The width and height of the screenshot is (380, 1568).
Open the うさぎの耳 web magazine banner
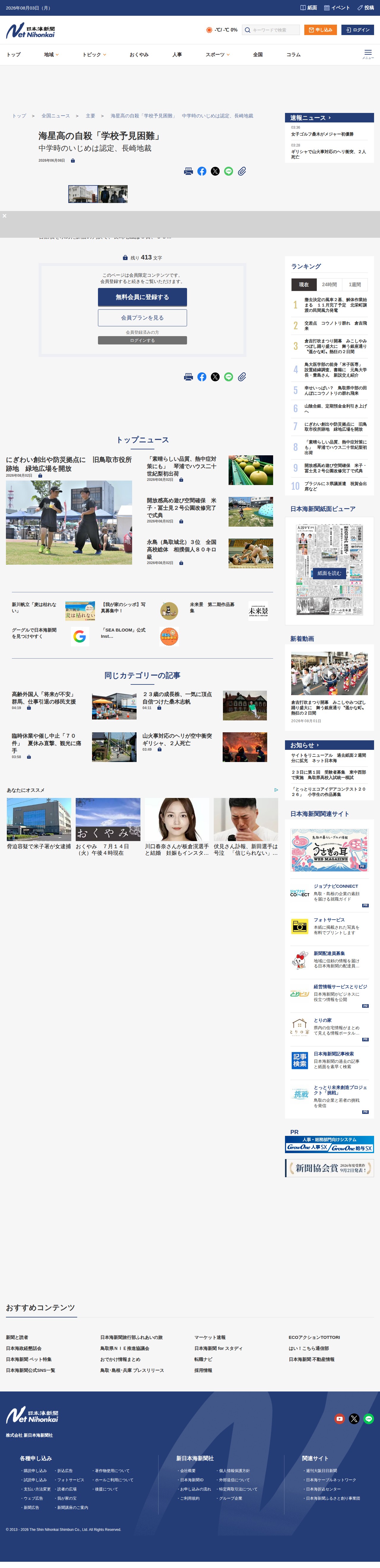coord(329,850)
